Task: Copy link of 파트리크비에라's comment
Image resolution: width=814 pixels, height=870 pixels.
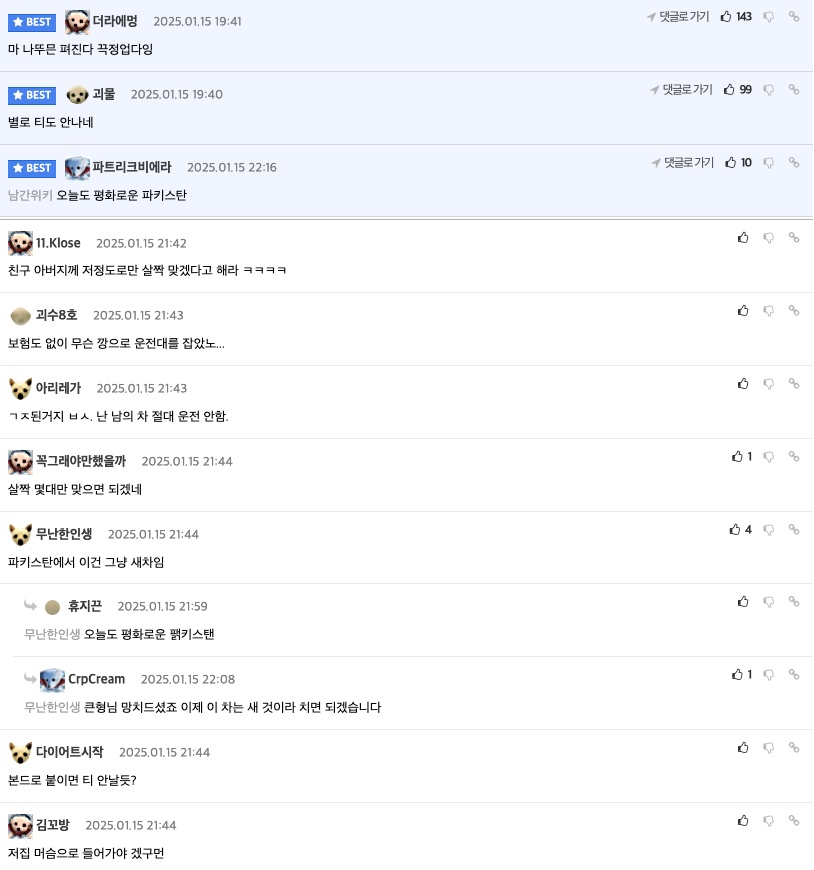Action: (794, 163)
